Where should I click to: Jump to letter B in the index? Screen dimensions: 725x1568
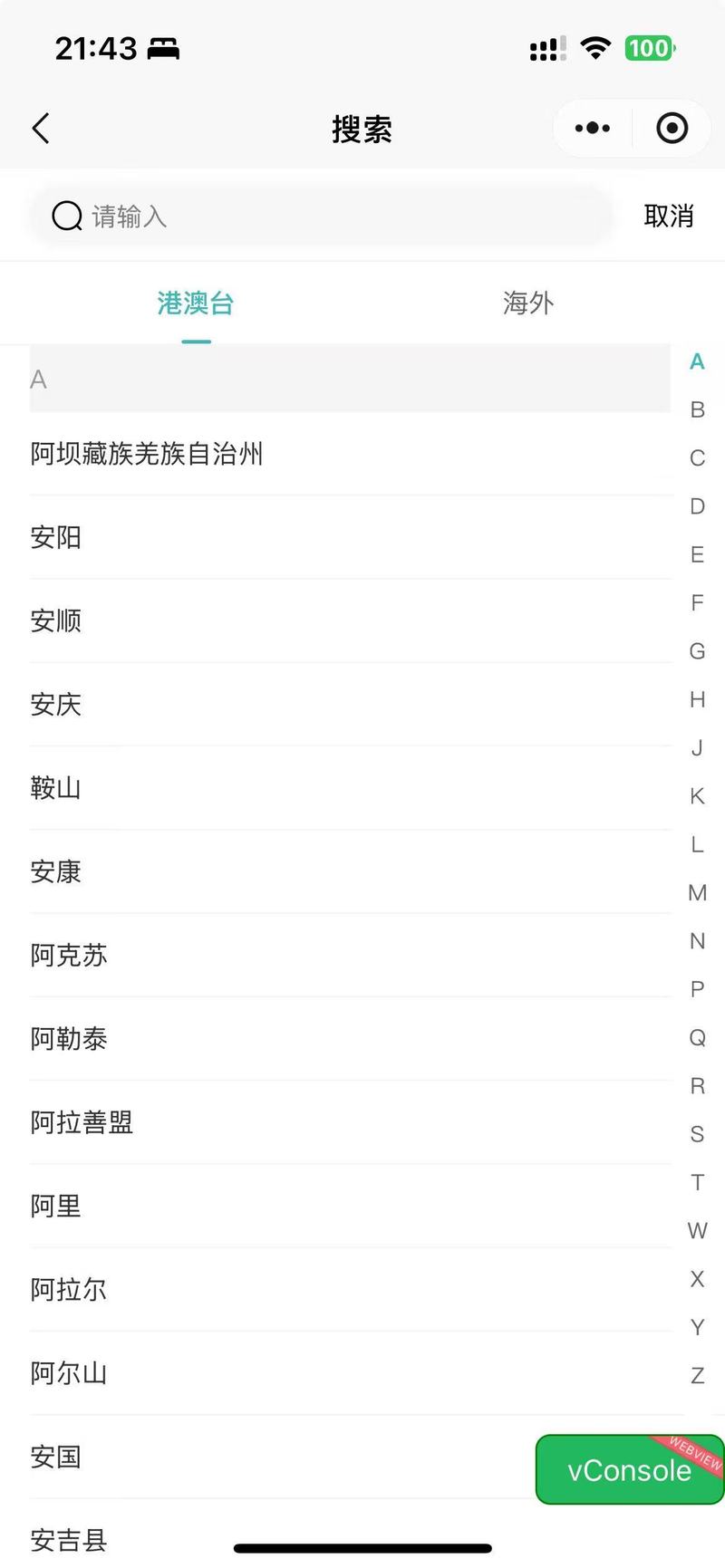(697, 409)
